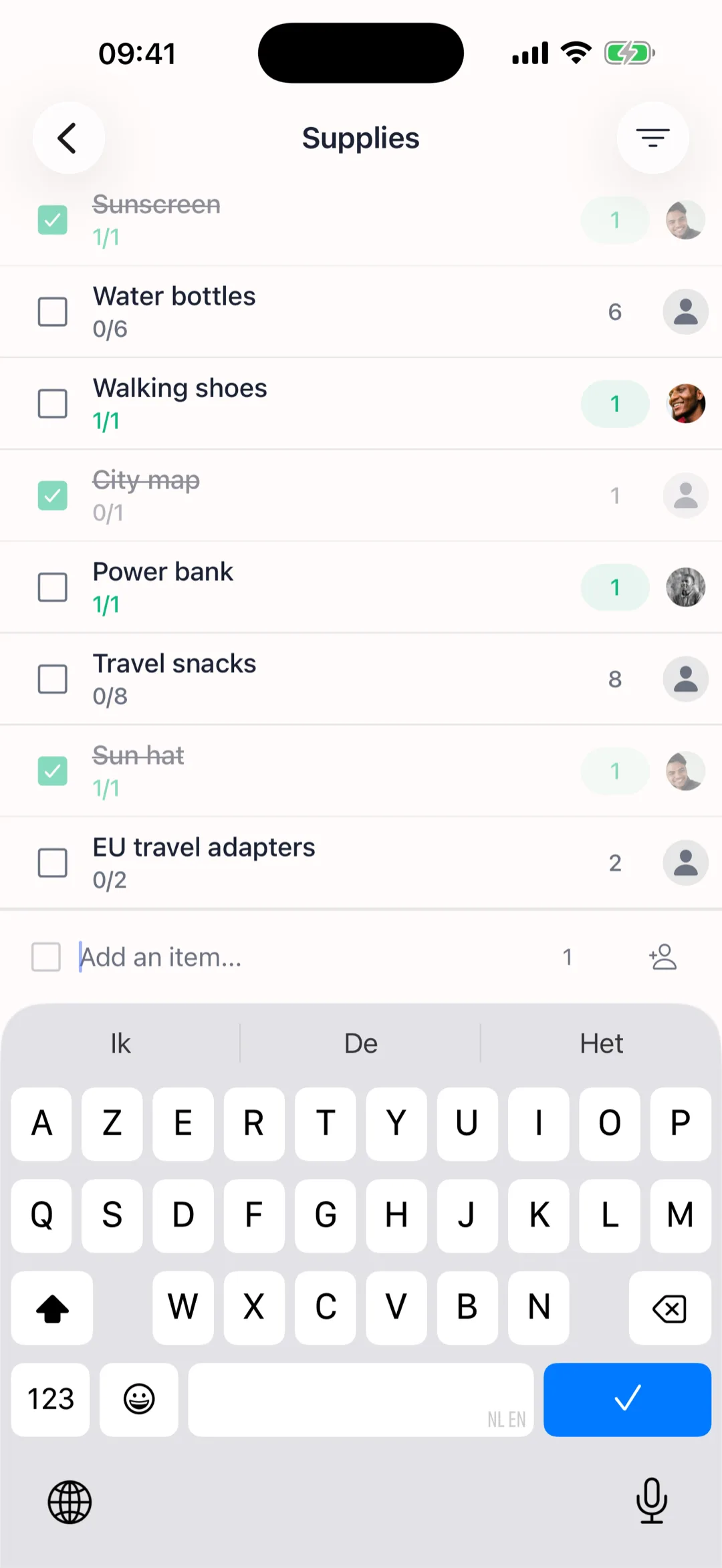Tap the quantity badge on Power bank
Screen dimensions: 722x1568
(x=614, y=587)
